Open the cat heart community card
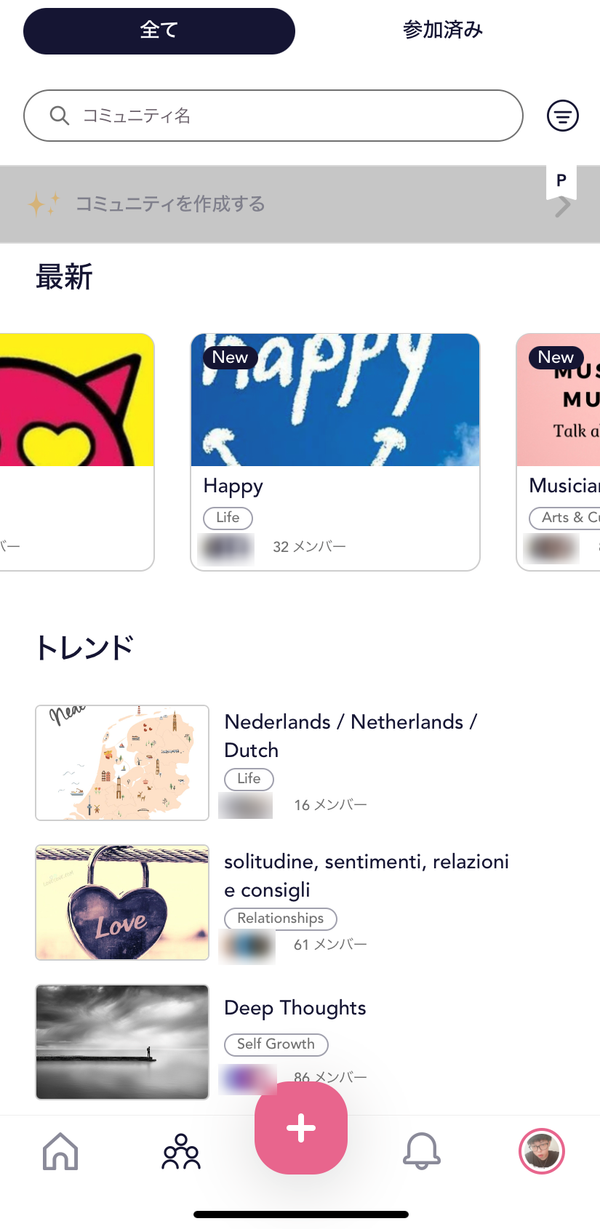This screenshot has width=600, height=1229. 77,452
